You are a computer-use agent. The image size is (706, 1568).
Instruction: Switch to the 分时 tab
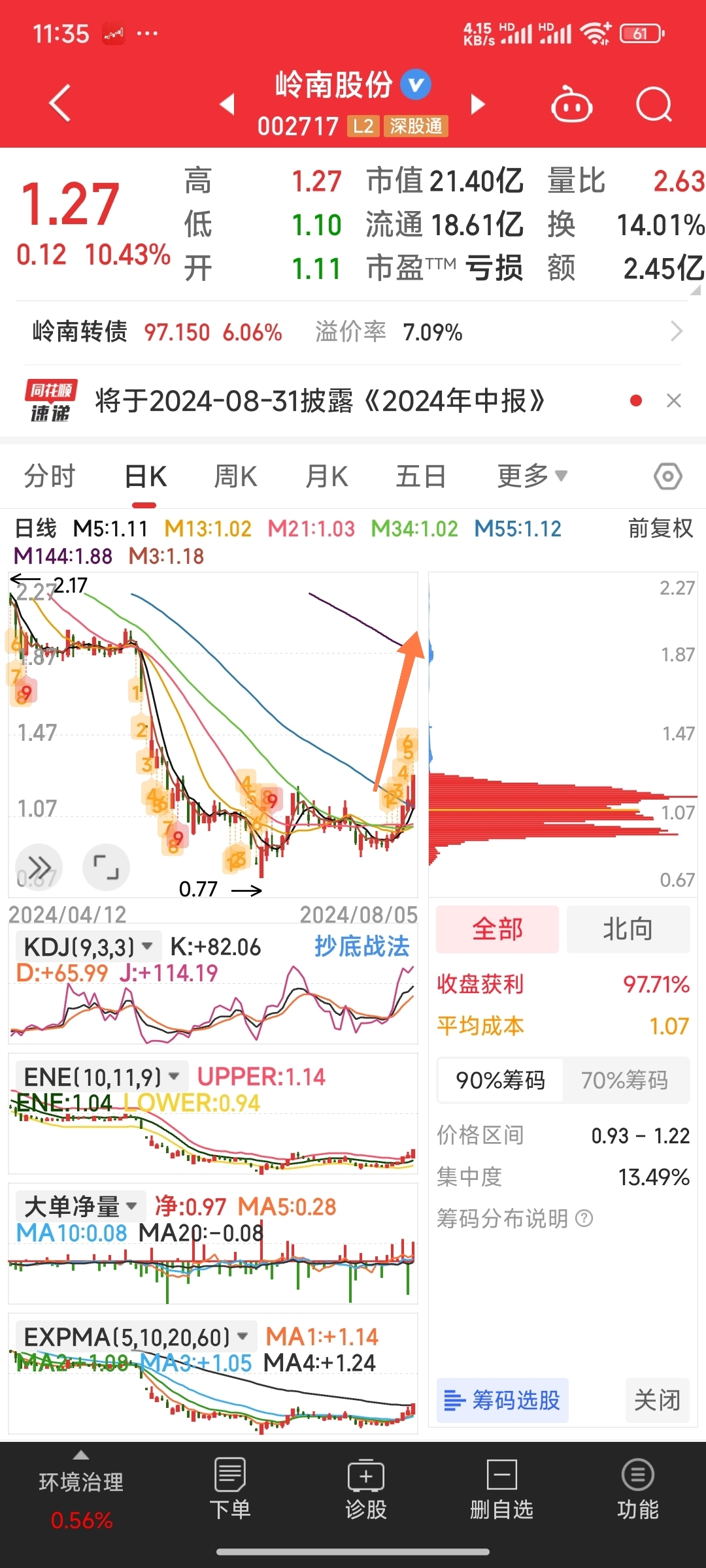click(50, 476)
